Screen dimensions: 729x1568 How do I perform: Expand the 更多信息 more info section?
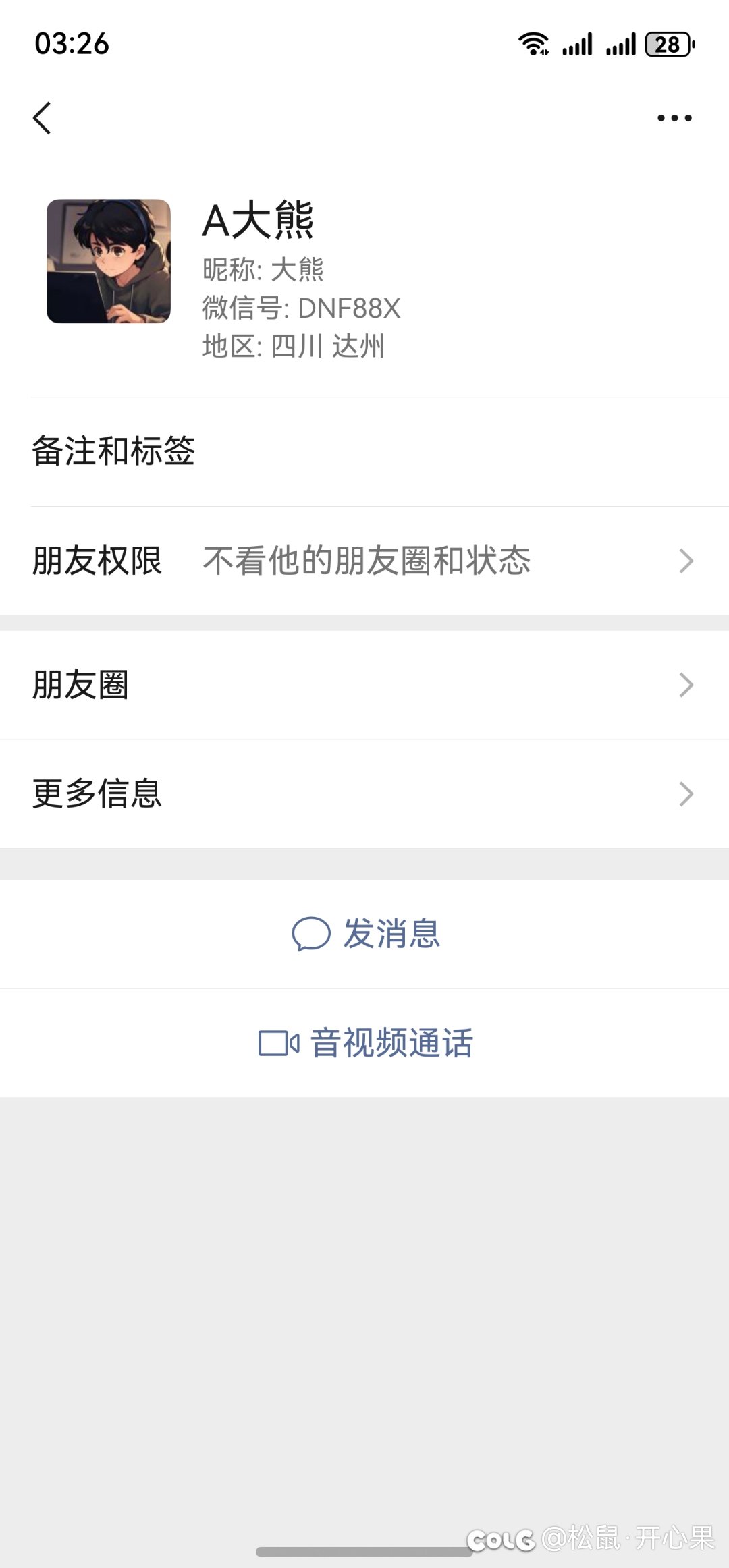(364, 795)
